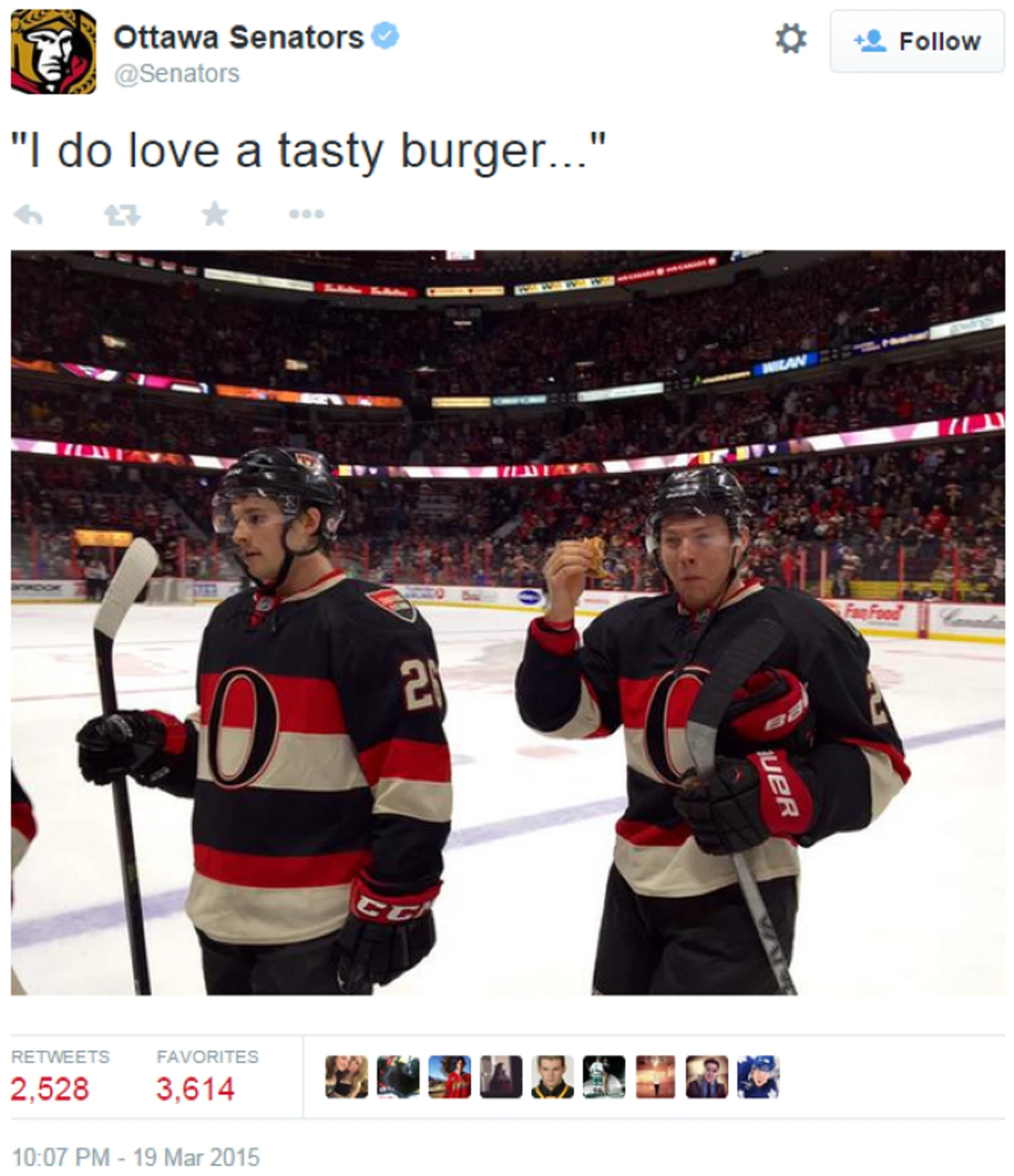Retweet the Senators burger tweet

click(x=122, y=215)
